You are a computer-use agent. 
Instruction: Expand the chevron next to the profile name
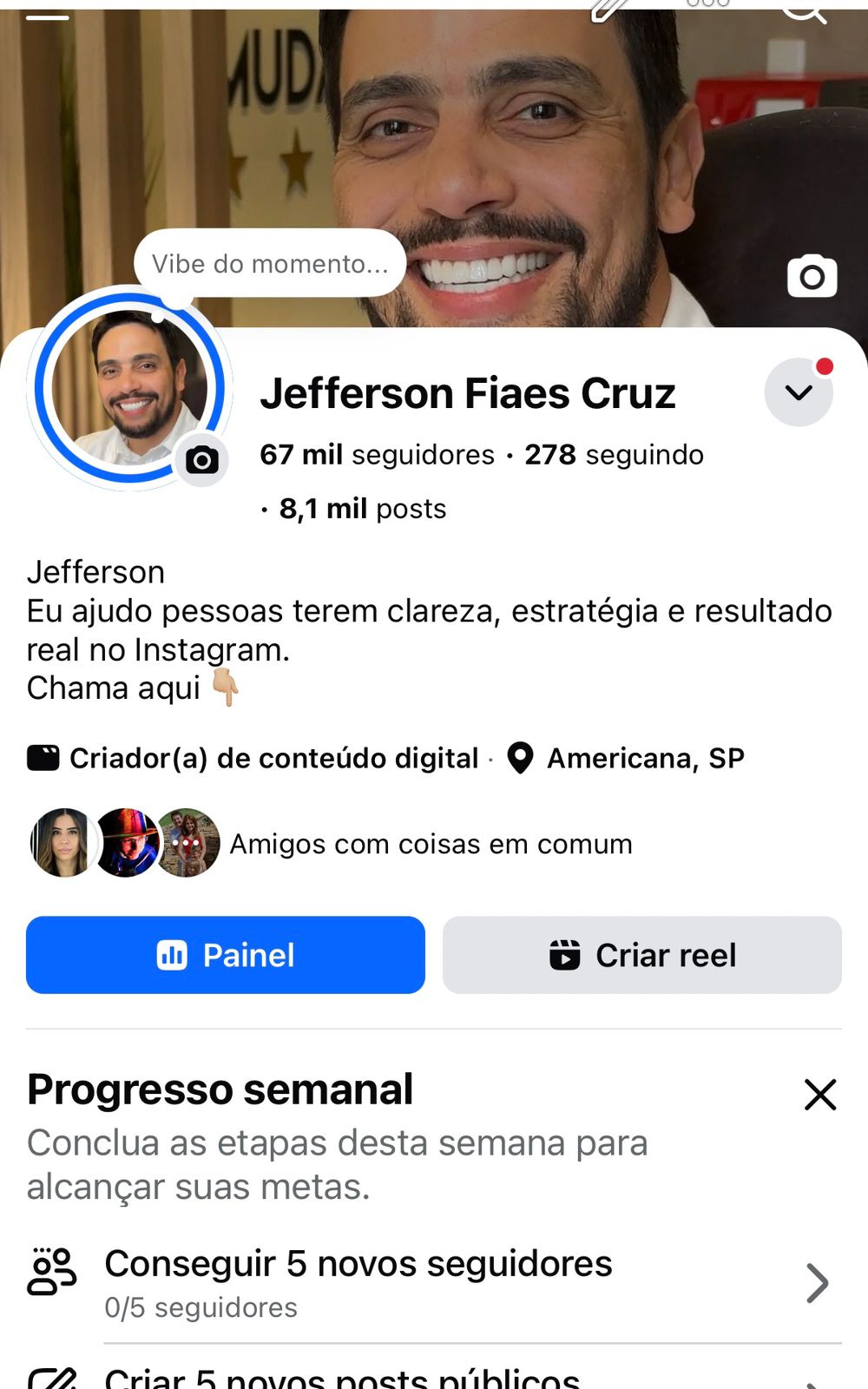[799, 392]
